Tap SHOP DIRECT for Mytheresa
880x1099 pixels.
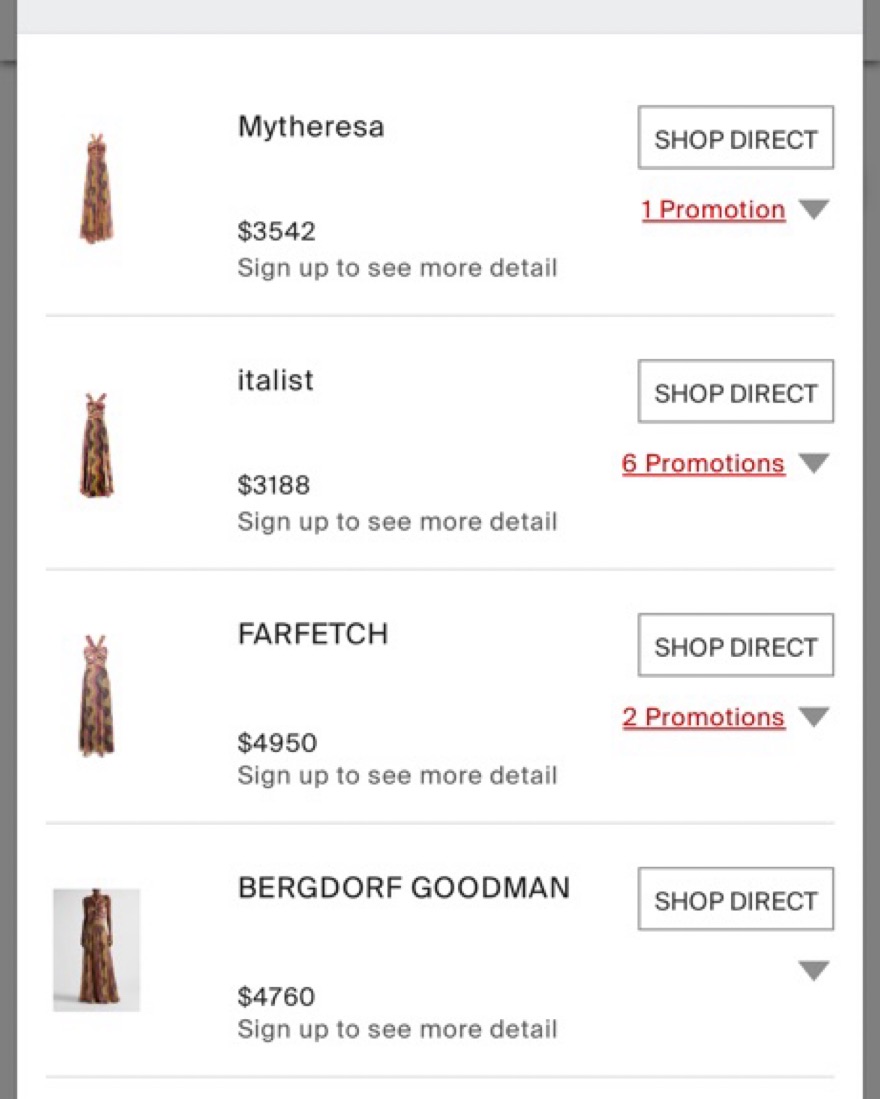pos(735,138)
